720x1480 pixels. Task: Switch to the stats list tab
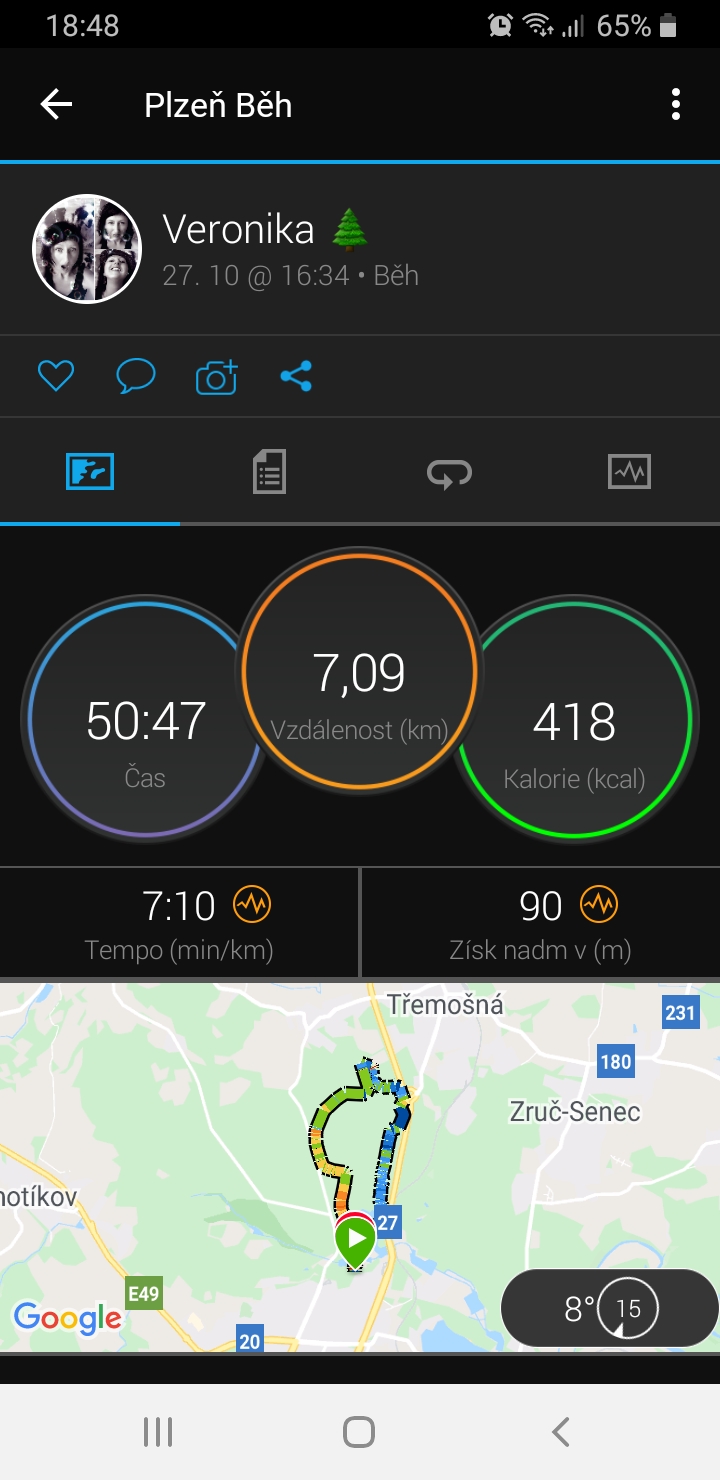point(269,471)
